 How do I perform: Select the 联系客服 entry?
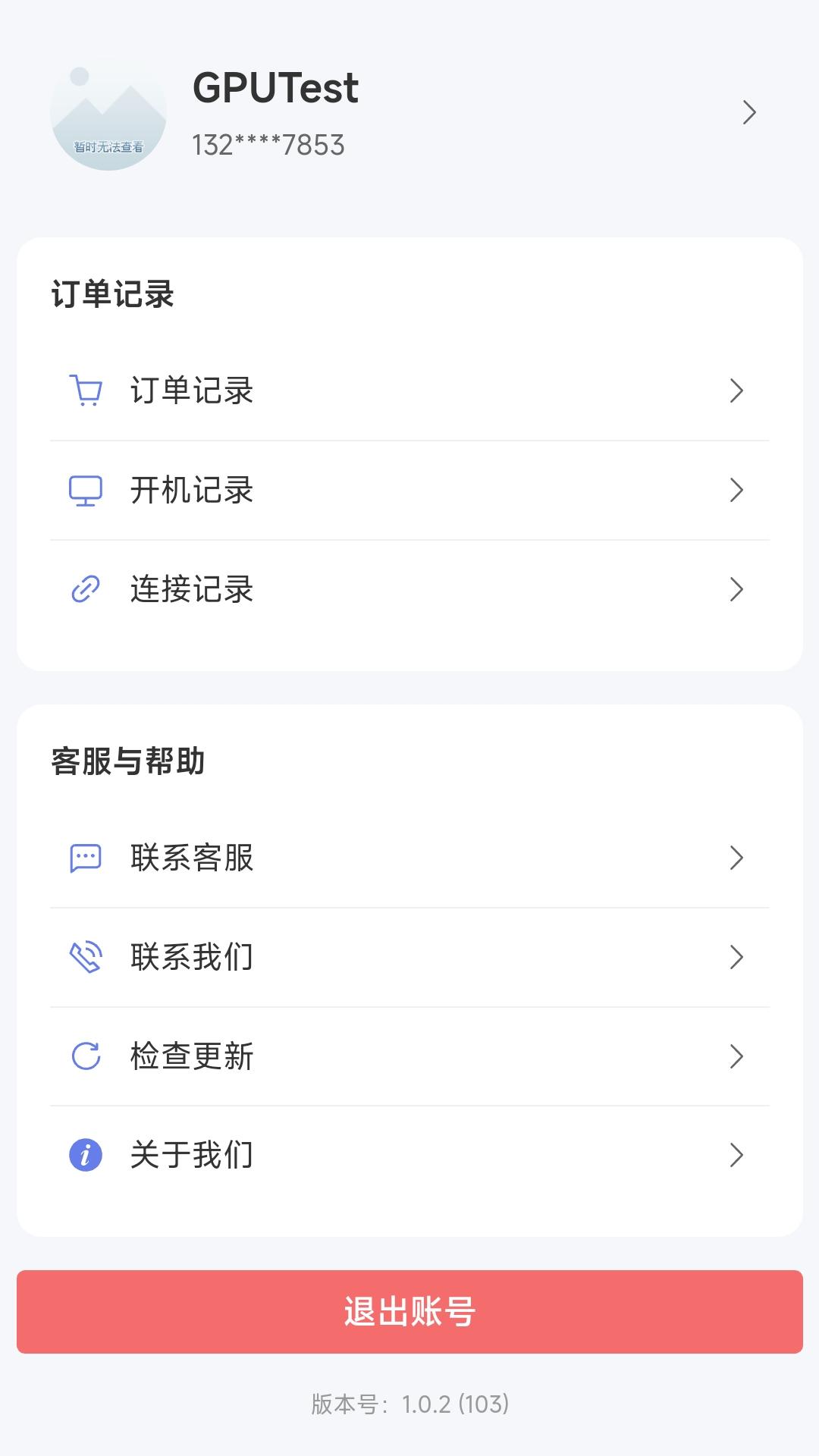(x=191, y=858)
